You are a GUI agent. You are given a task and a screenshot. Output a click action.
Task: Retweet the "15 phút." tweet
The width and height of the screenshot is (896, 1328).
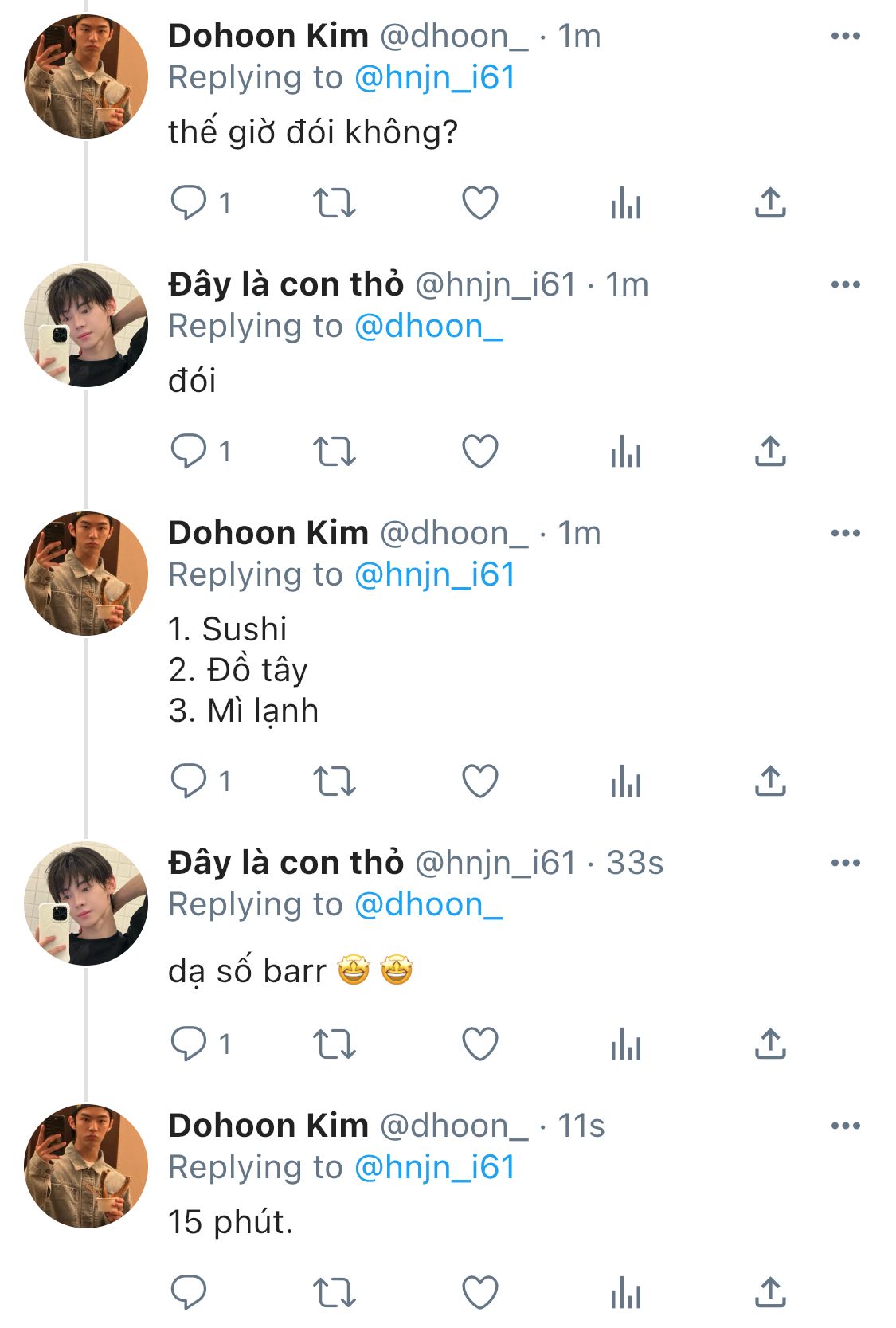pyautogui.click(x=334, y=1292)
